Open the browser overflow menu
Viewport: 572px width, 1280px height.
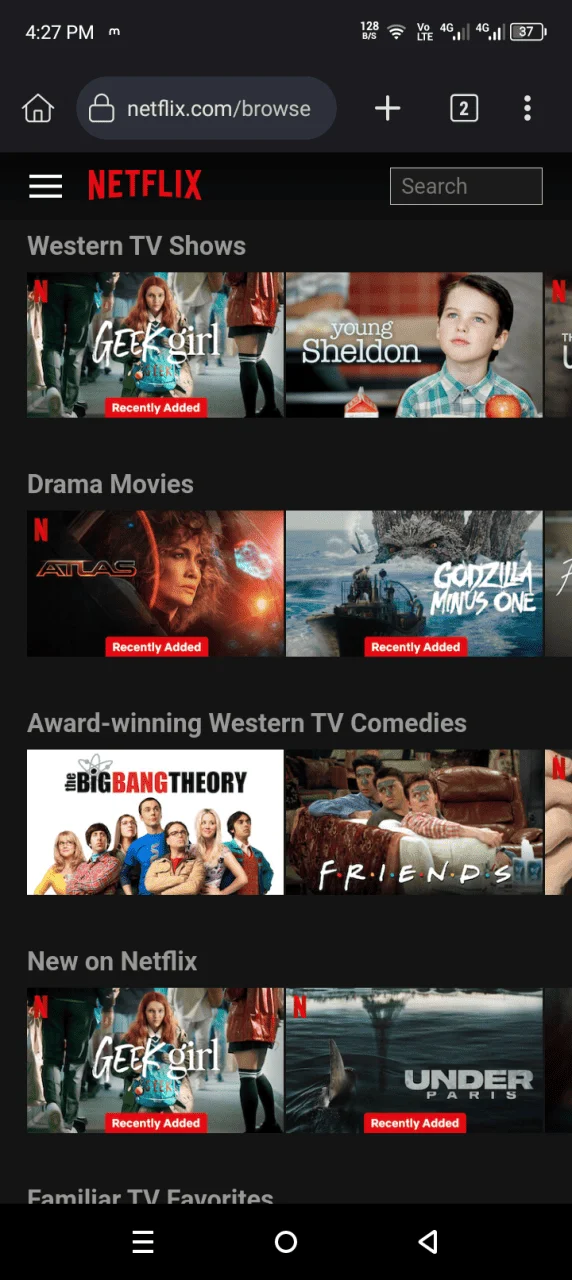(x=527, y=108)
